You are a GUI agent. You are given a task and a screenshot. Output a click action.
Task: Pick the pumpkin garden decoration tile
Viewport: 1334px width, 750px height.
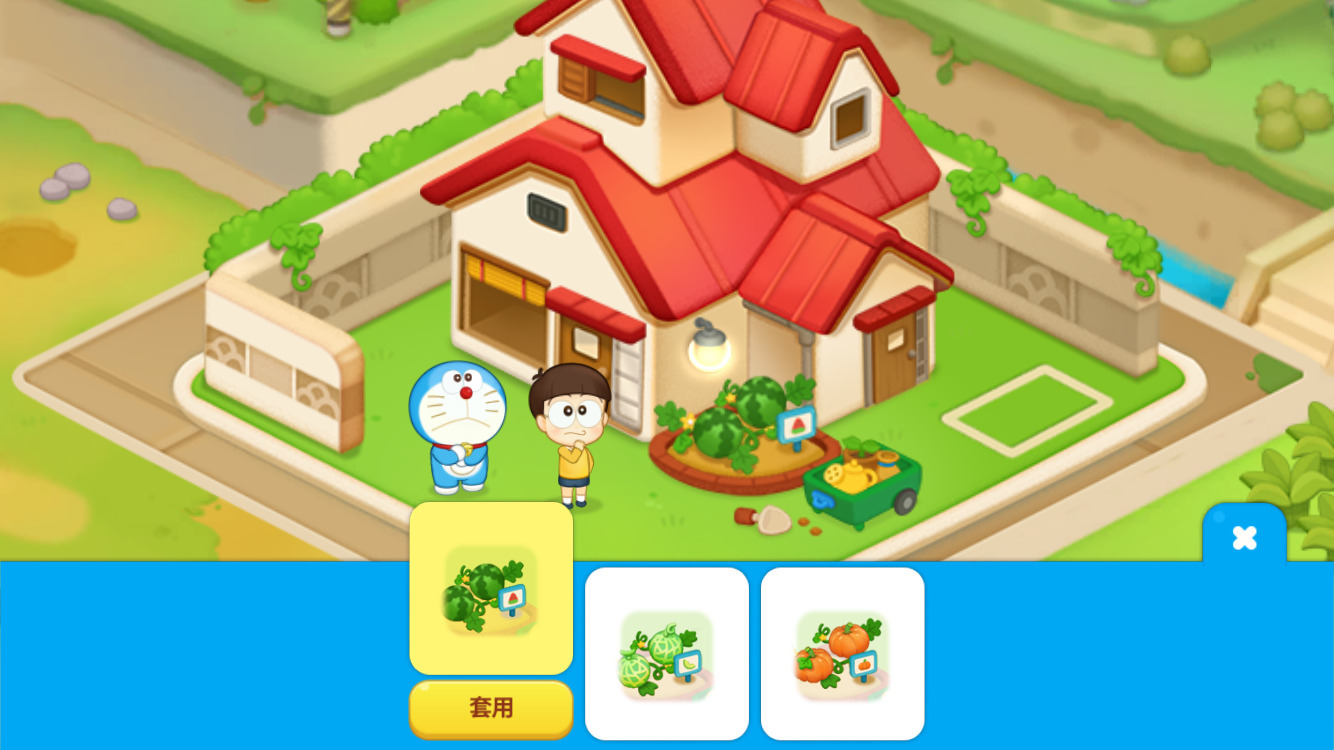coord(842,653)
